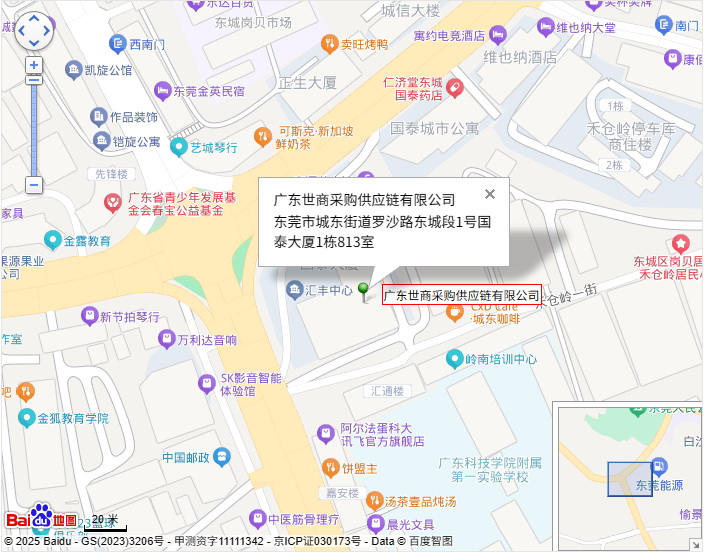Pan the map down with the arrow
The image size is (704, 553).
pyautogui.click(x=34, y=43)
